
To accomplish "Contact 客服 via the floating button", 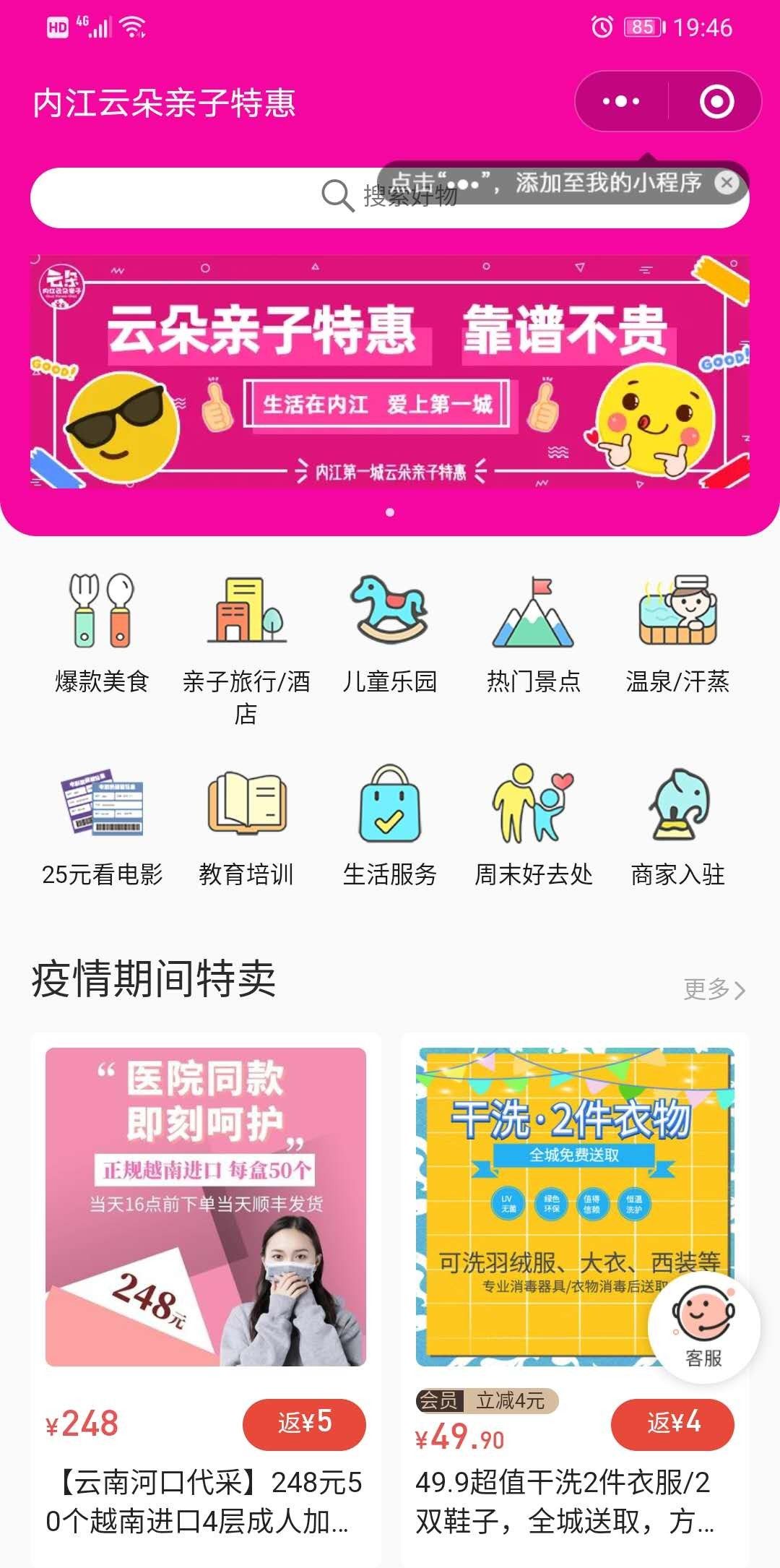I will [704, 1327].
